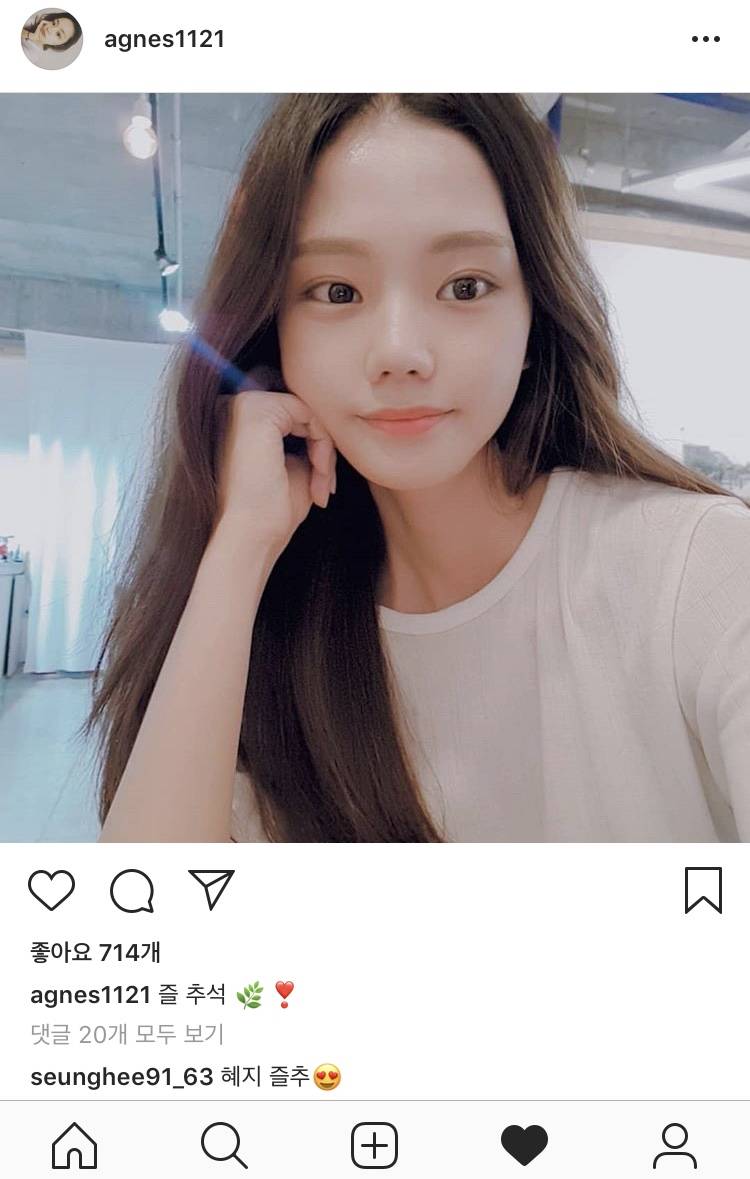Open the new post creation icon

coord(375,1145)
